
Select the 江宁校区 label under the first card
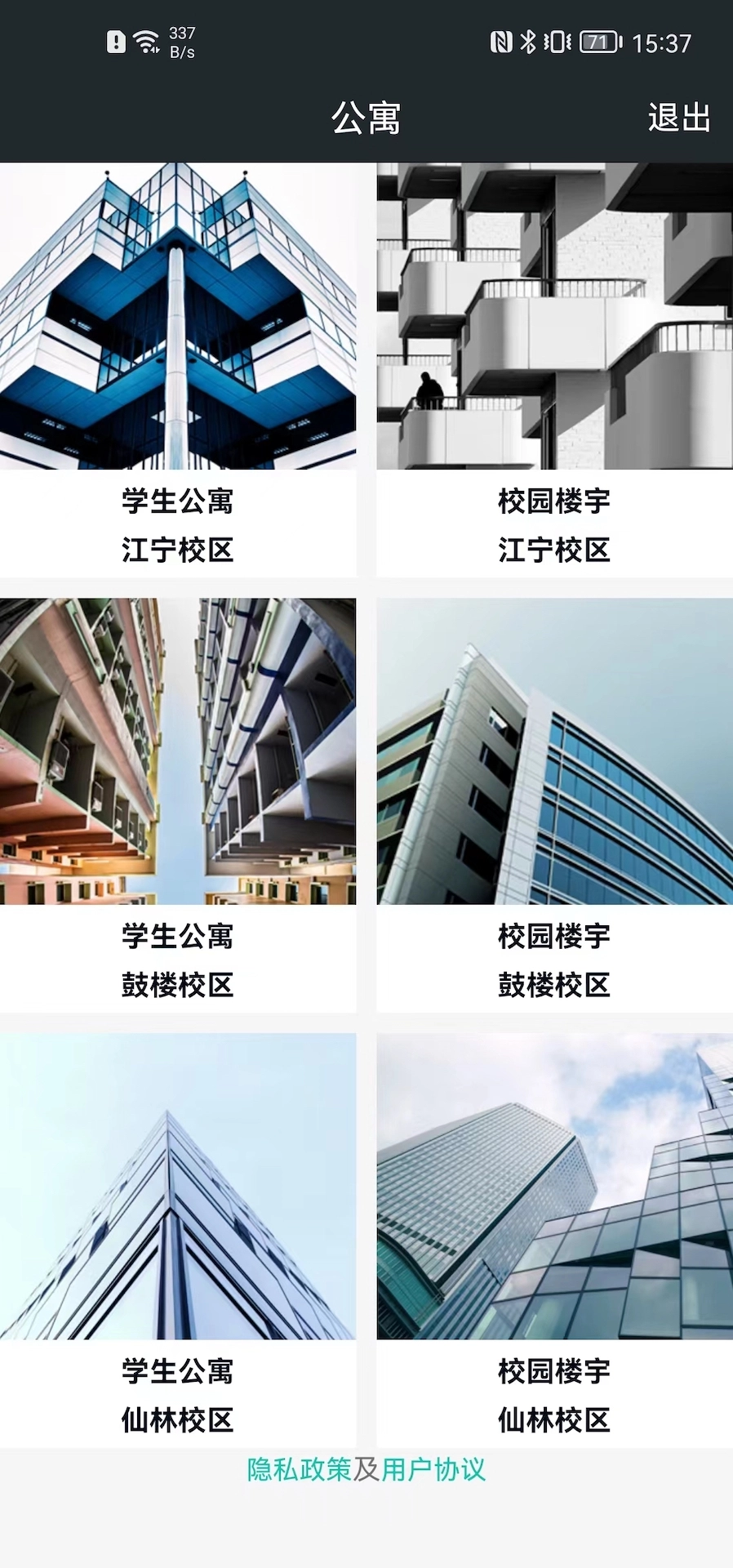[x=176, y=551]
